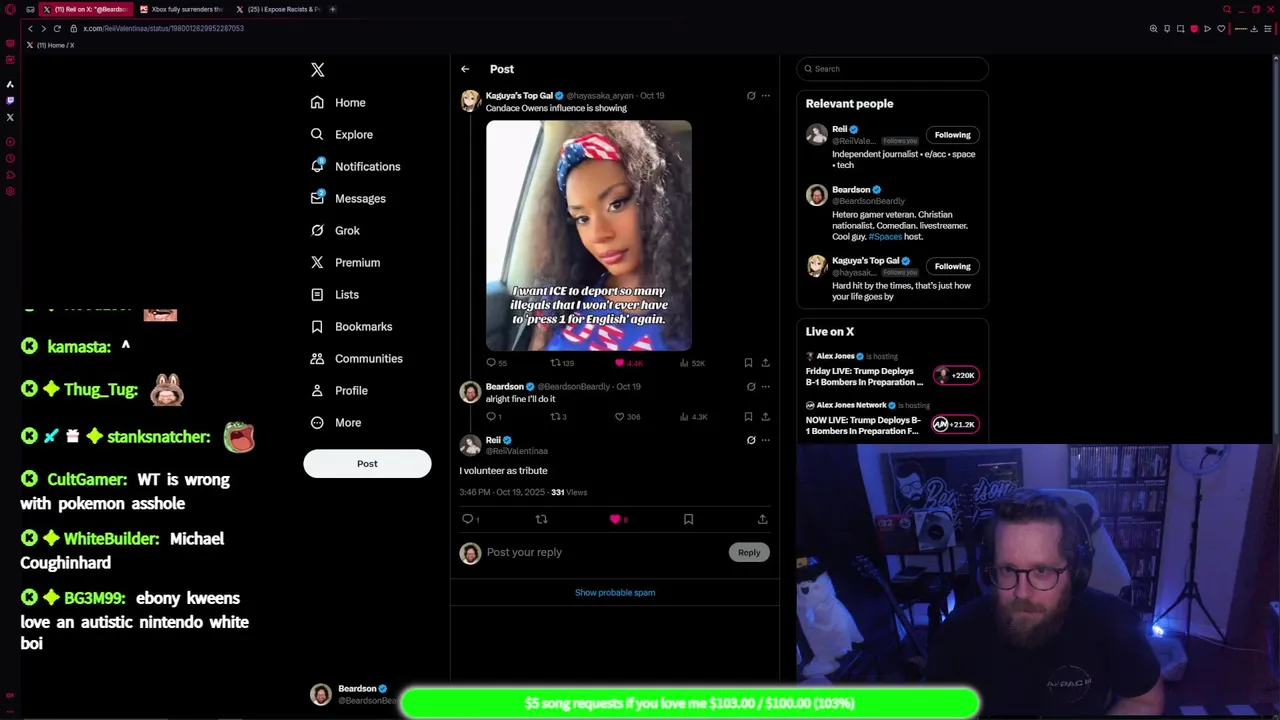Show probable spam replies
1280x720 pixels.
coord(615,592)
